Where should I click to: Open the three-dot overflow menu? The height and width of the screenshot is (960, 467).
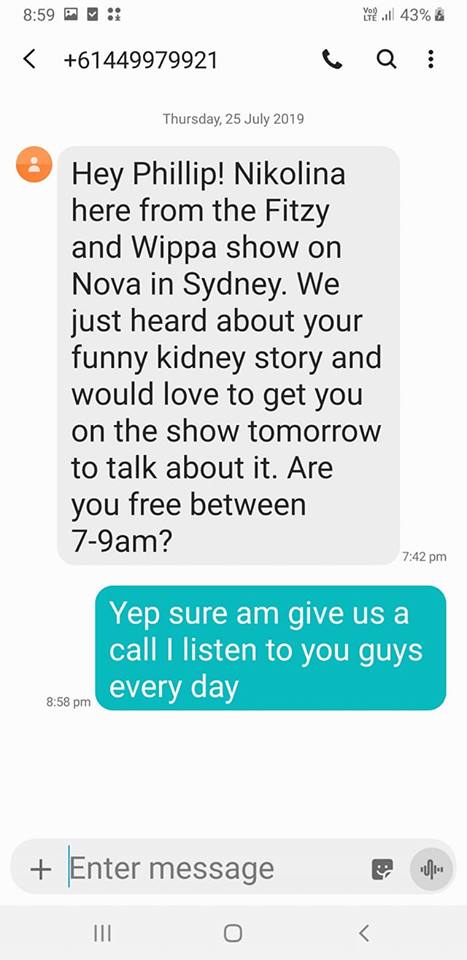pyautogui.click(x=431, y=59)
